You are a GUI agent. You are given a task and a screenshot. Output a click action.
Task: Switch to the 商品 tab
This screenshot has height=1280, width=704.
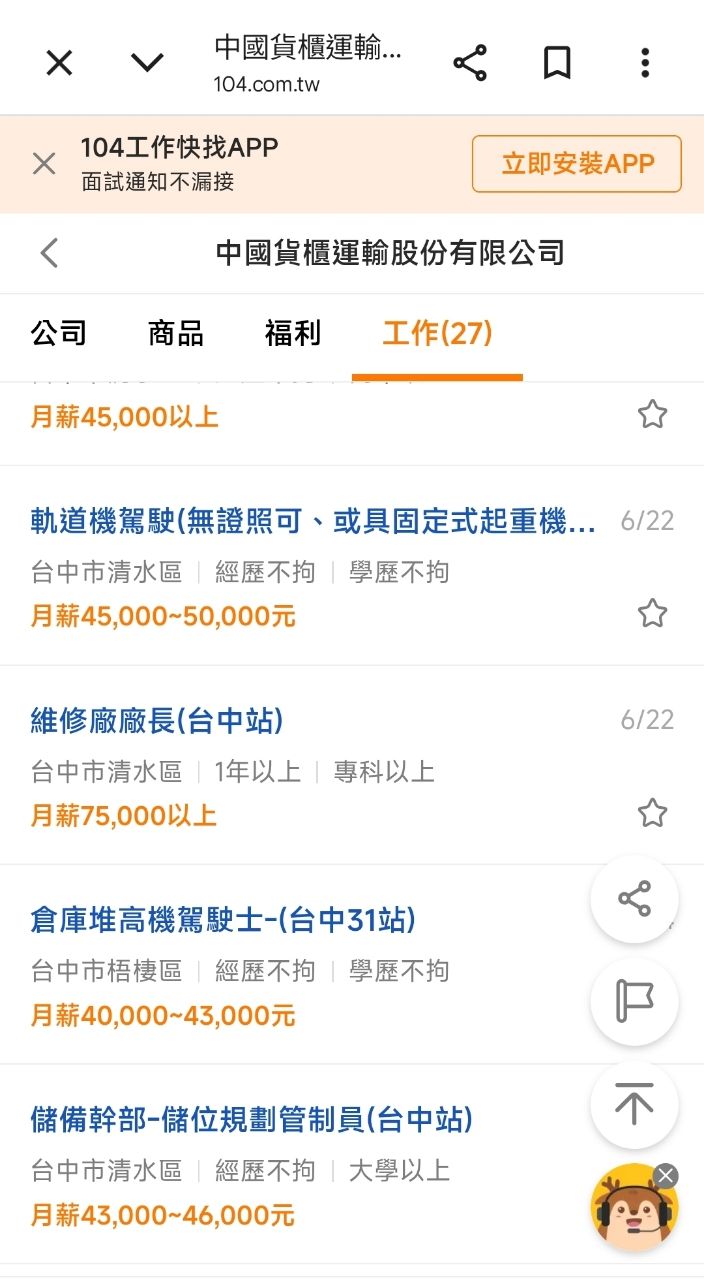[176, 333]
